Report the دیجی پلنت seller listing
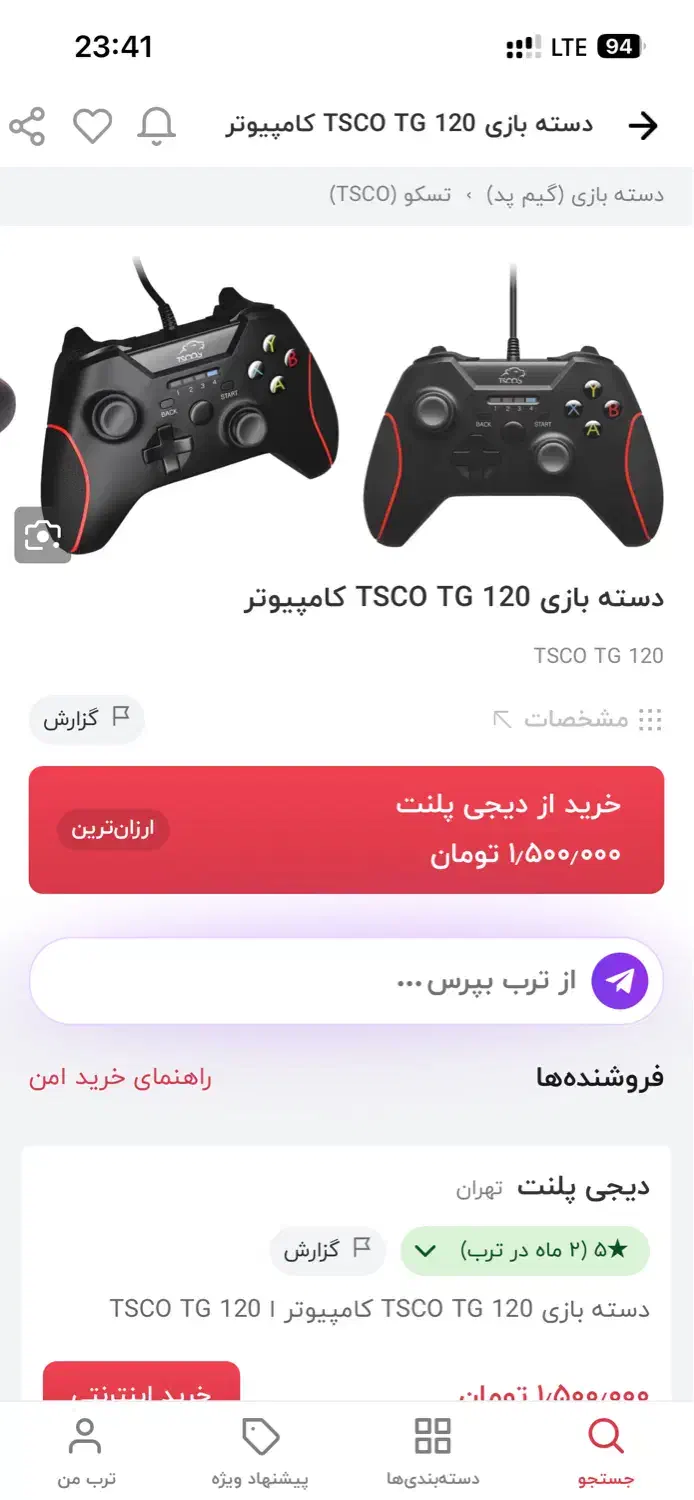The image size is (694, 1500). [x=327, y=1250]
